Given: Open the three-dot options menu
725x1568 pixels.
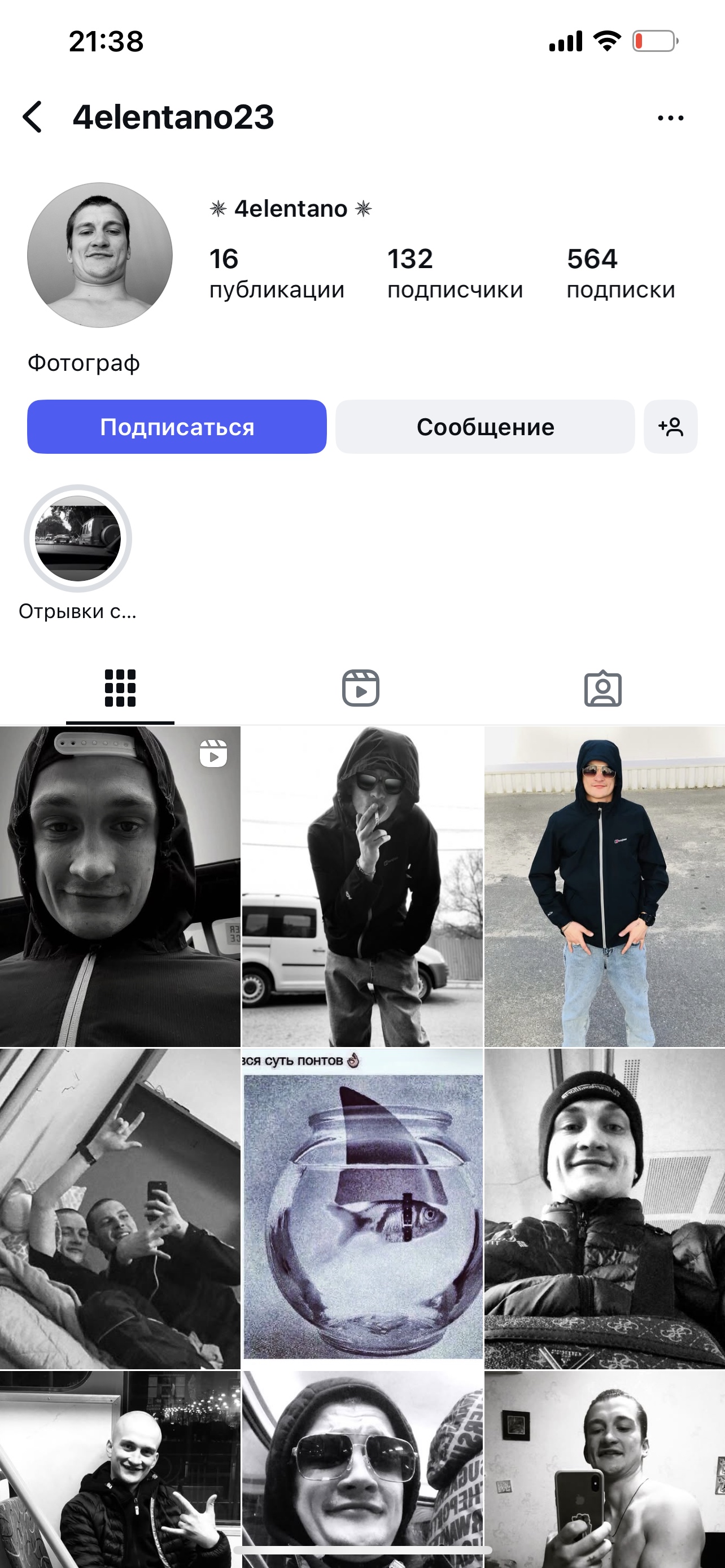Looking at the screenshot, I should (670, 118).
